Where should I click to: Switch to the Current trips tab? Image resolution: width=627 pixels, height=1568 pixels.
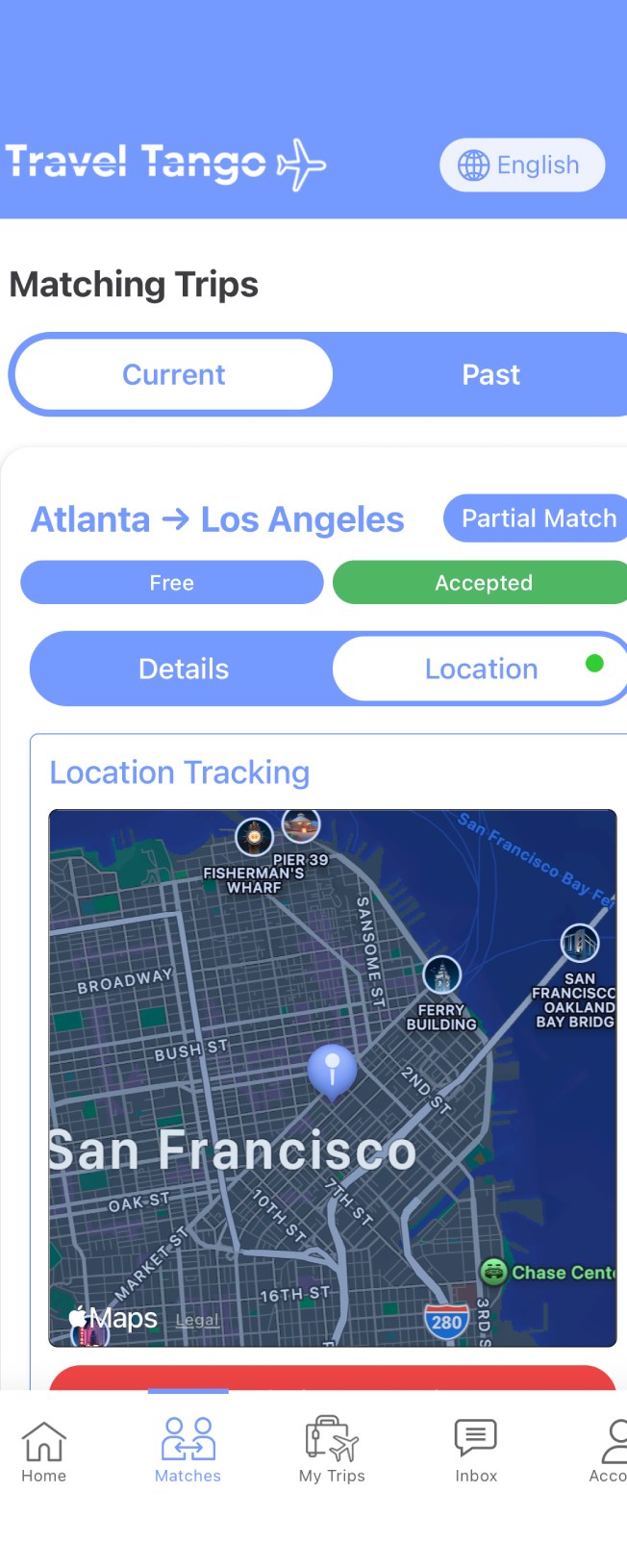[x=174, y=374]
